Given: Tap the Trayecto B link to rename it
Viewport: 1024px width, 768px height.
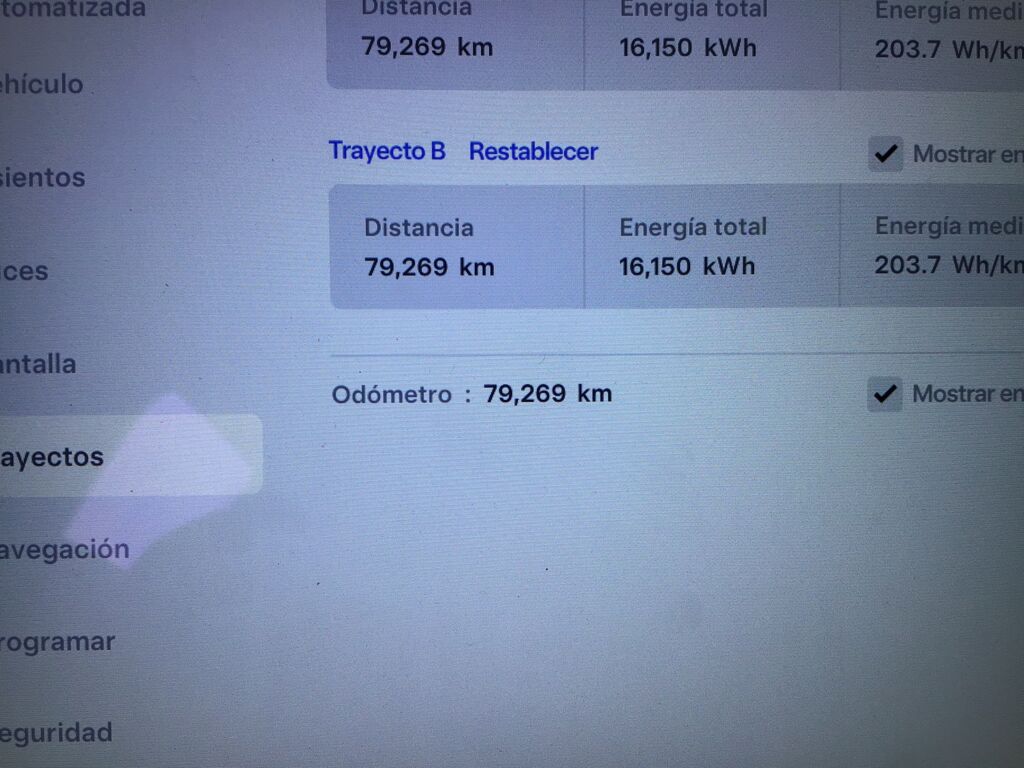Looking at the screenshot, I should (x=387, y=152).
